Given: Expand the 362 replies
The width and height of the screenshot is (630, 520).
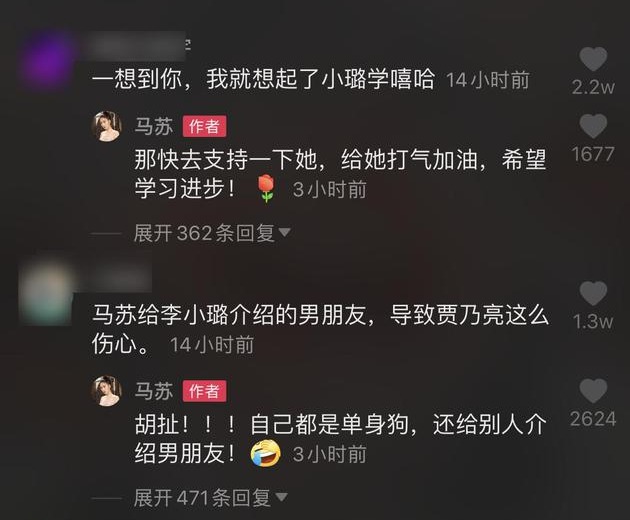Looking at the screenshot, I should (212, 233).
